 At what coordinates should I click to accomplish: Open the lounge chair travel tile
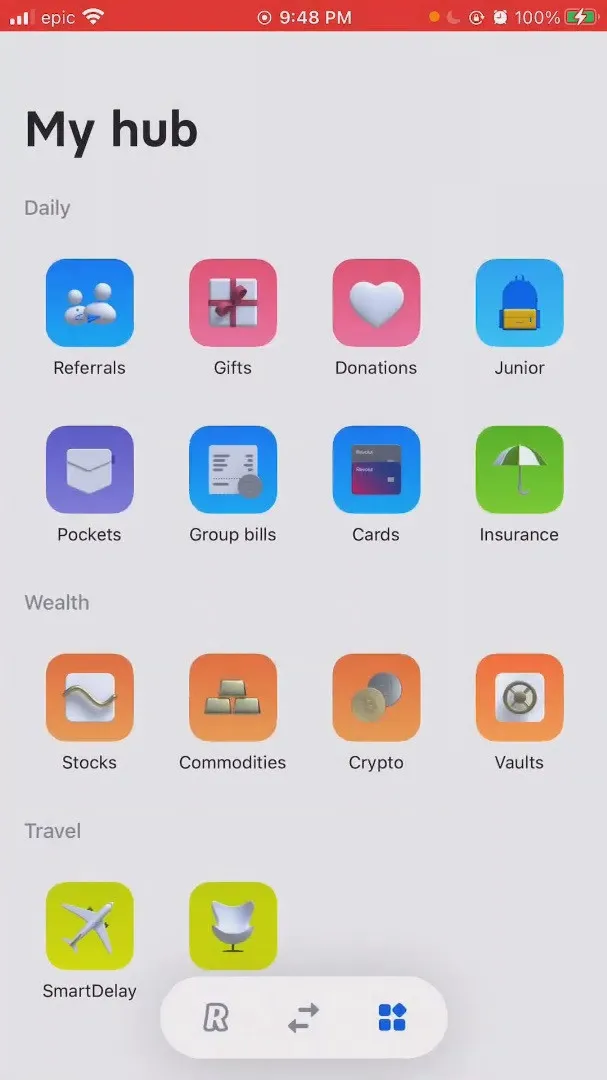[x=233, y=926]
